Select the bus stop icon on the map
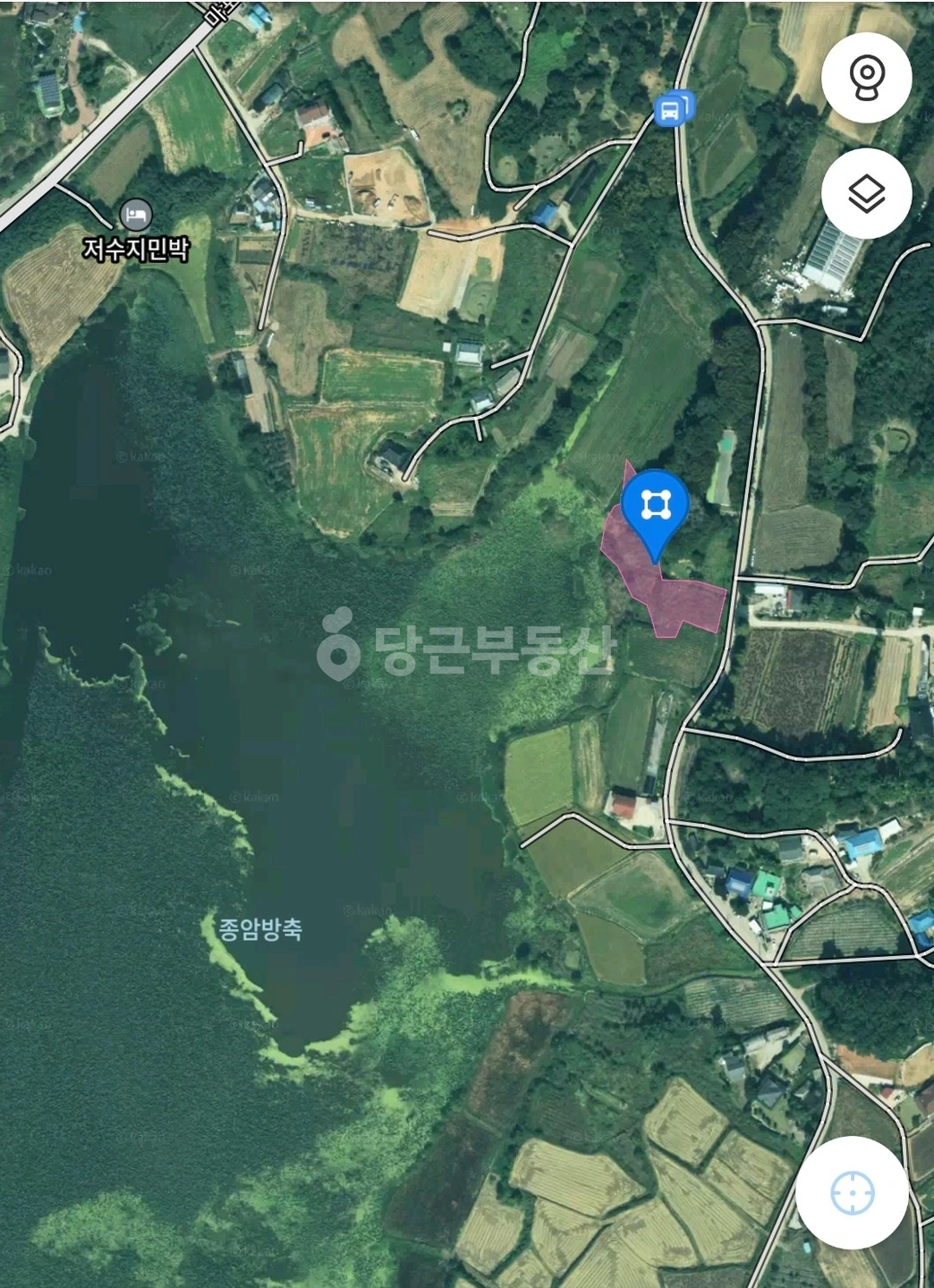The width and height of the screenshot is (934, 1288). coord(674,109)
